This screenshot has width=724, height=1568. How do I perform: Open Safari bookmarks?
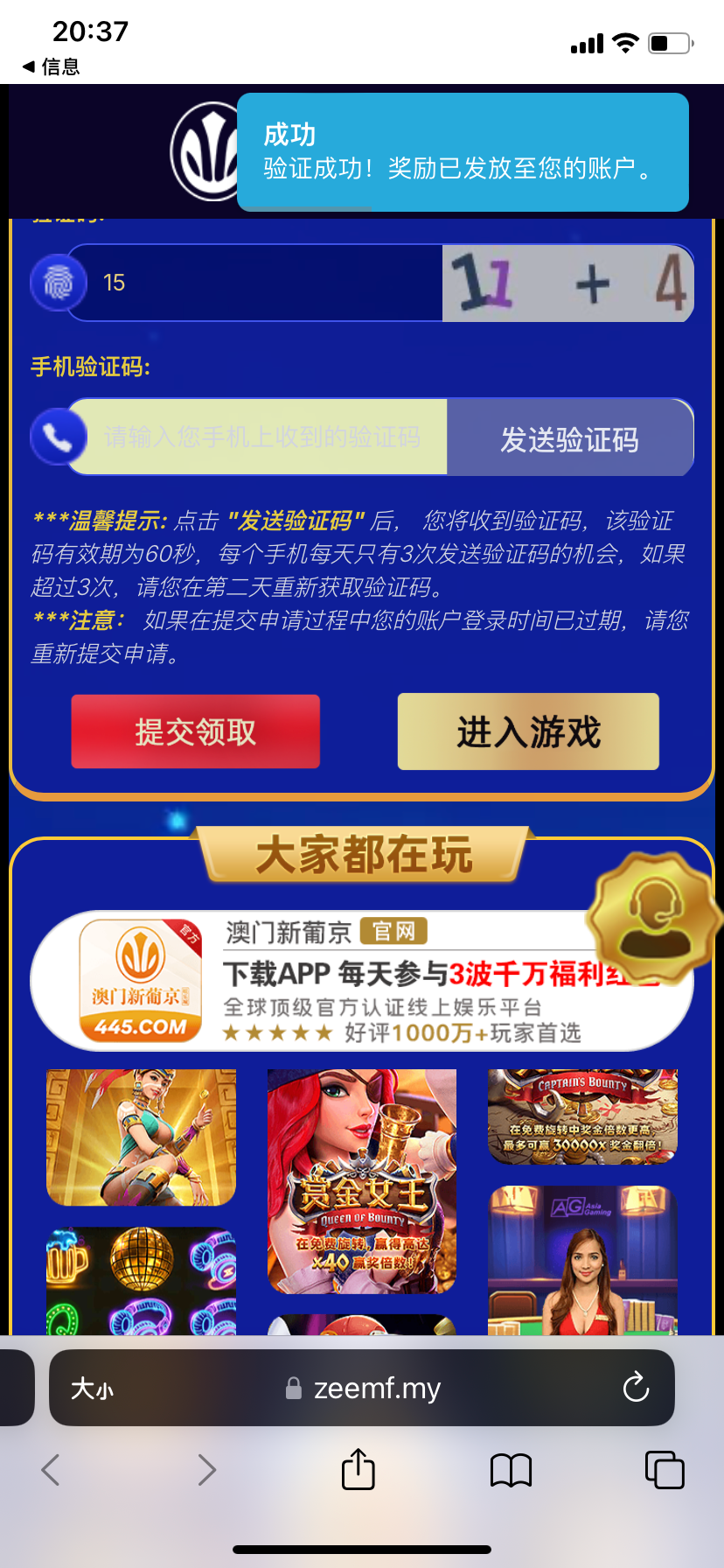click(511, 1469)
